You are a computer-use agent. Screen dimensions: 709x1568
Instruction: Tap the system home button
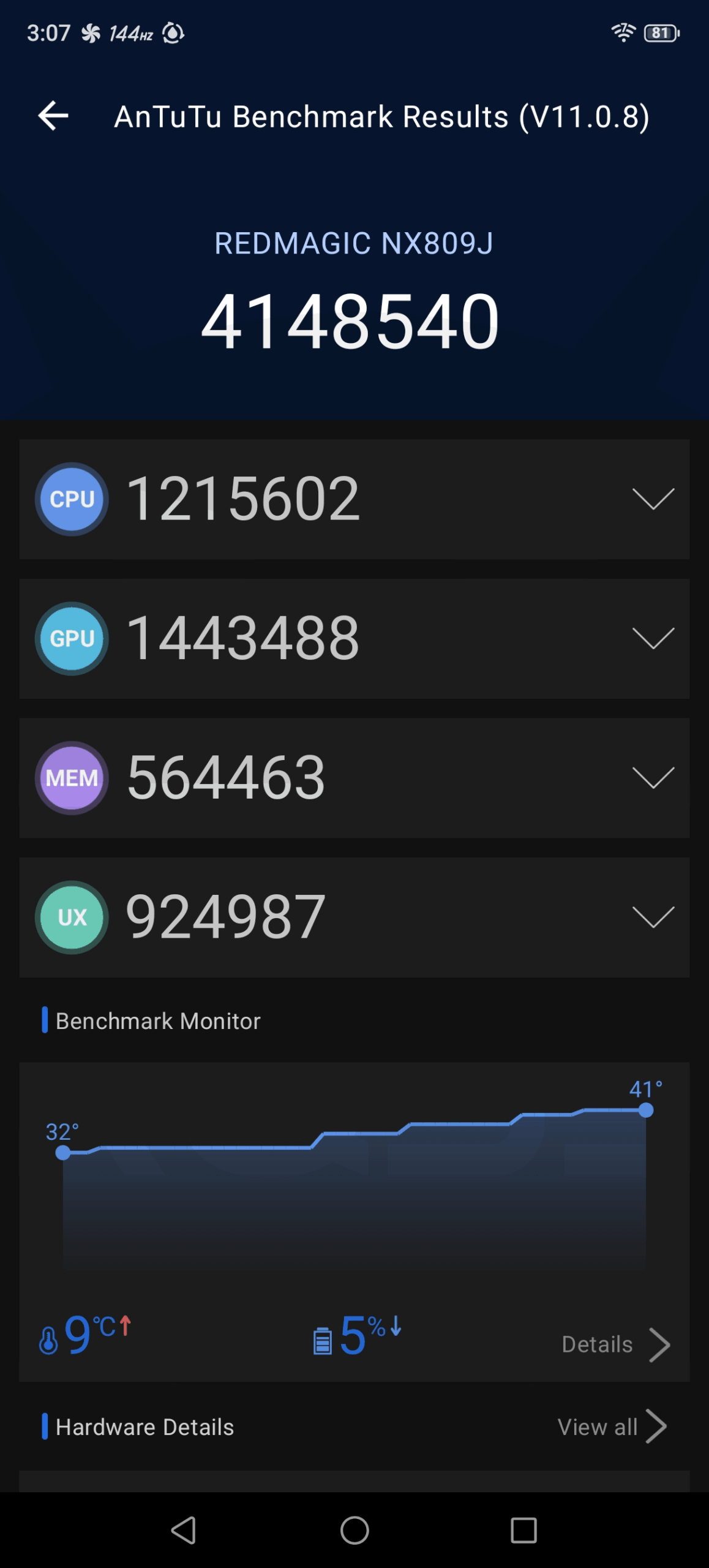pos(354,1531)
